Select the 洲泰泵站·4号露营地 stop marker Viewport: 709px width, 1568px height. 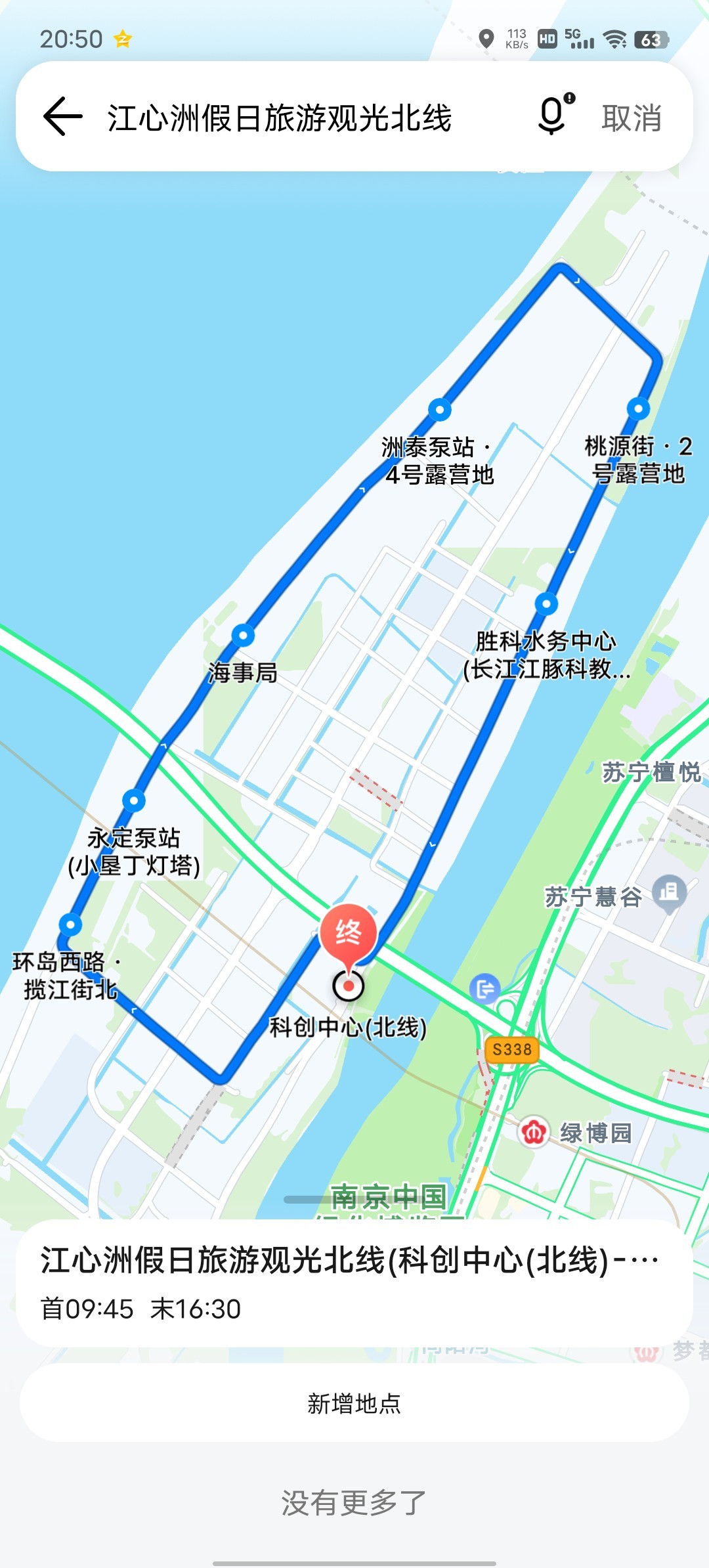pyautogui.click(x=440, y=410)
